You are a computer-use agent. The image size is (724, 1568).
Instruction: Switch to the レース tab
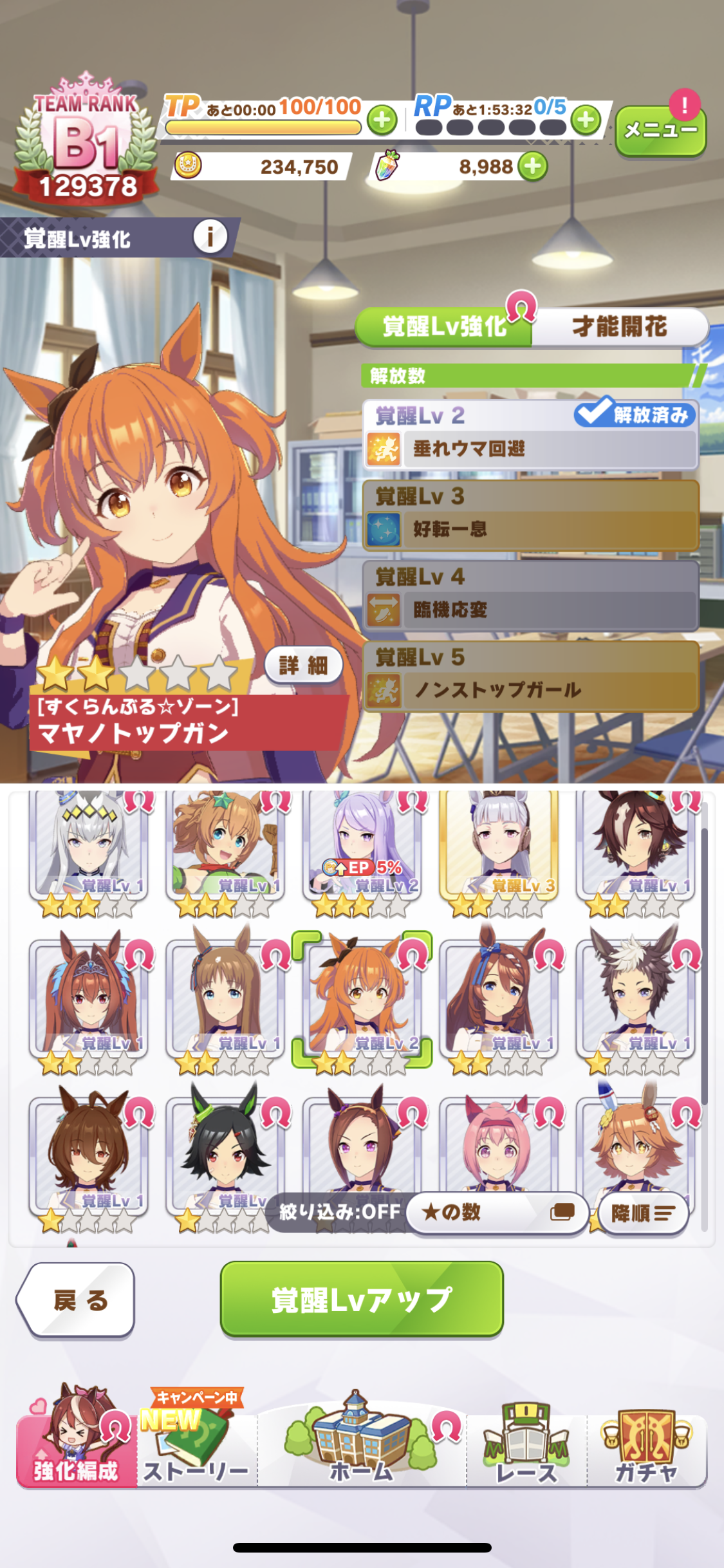pos(526,1445)
